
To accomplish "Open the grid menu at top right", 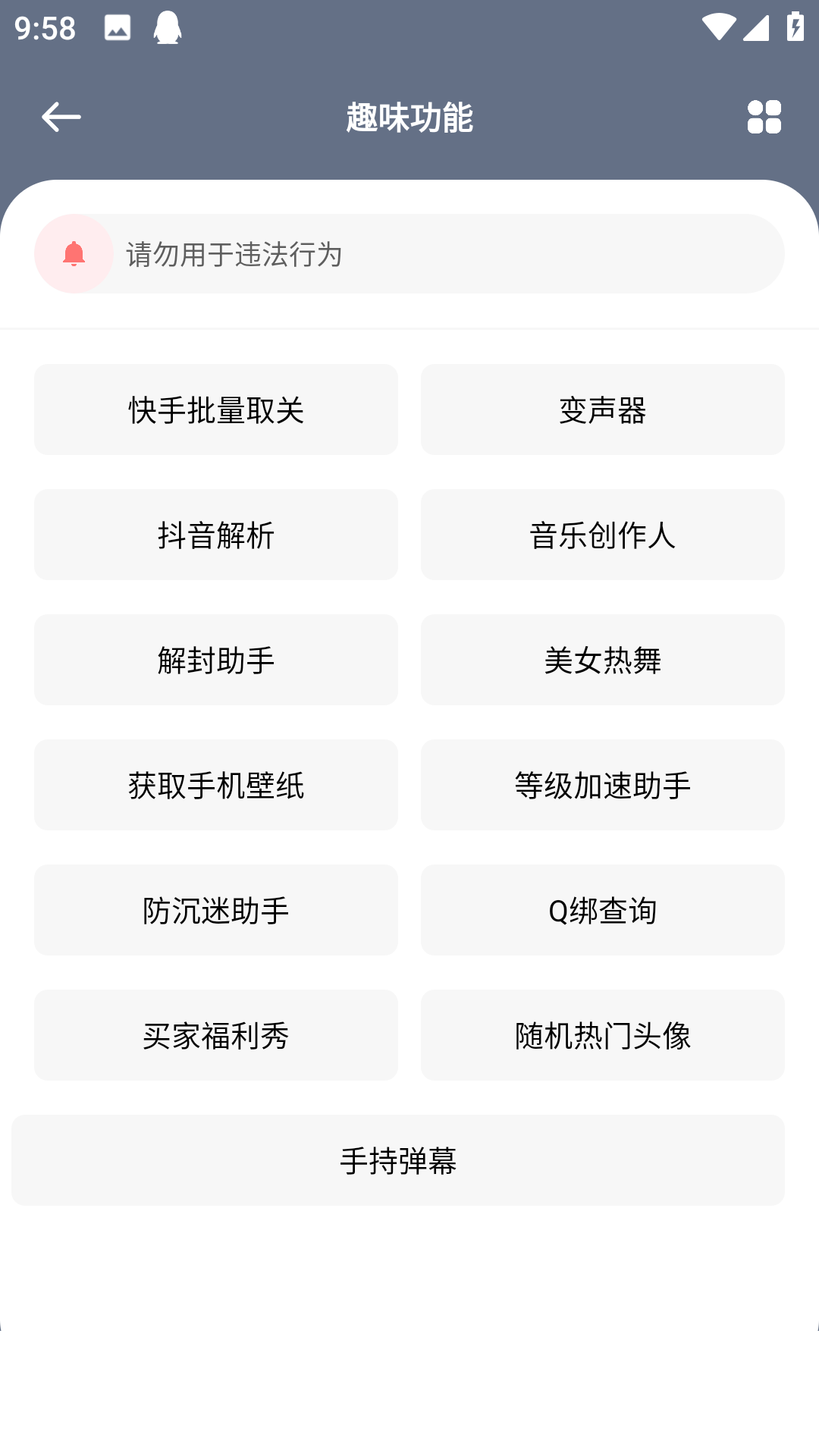I will coord(764,116).
